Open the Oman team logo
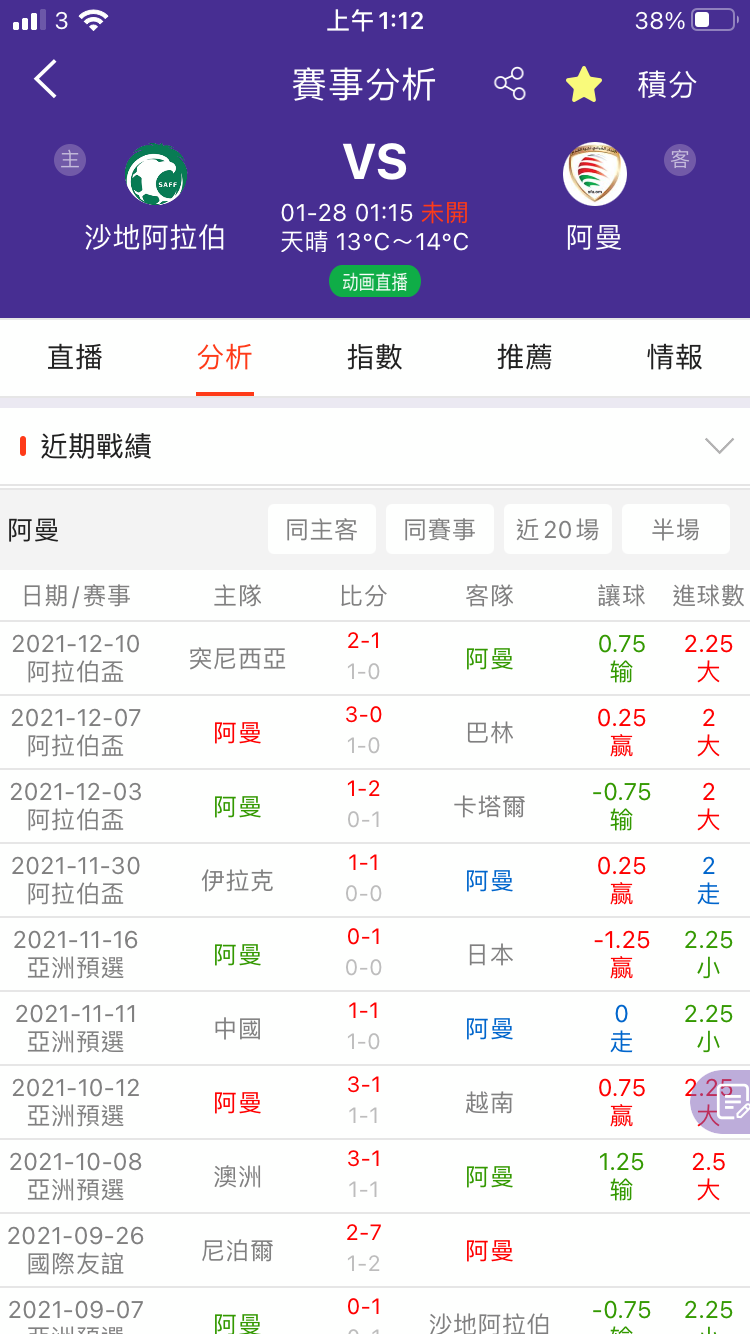Image resolution: width=750 pixels, height=1334 pixels. tap(595, 174)
